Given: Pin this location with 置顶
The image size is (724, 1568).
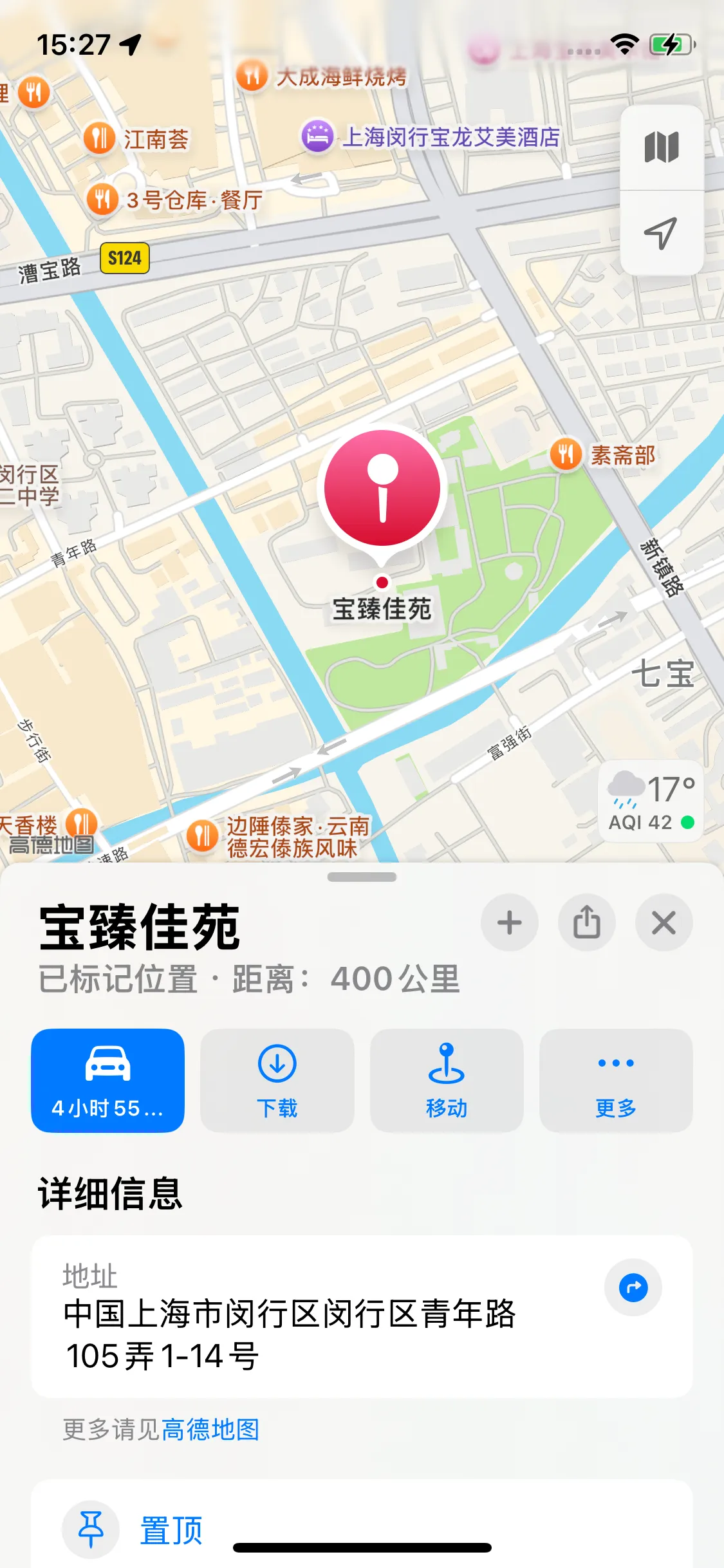Looking at the screenshot, I should tap(171, 1529).
